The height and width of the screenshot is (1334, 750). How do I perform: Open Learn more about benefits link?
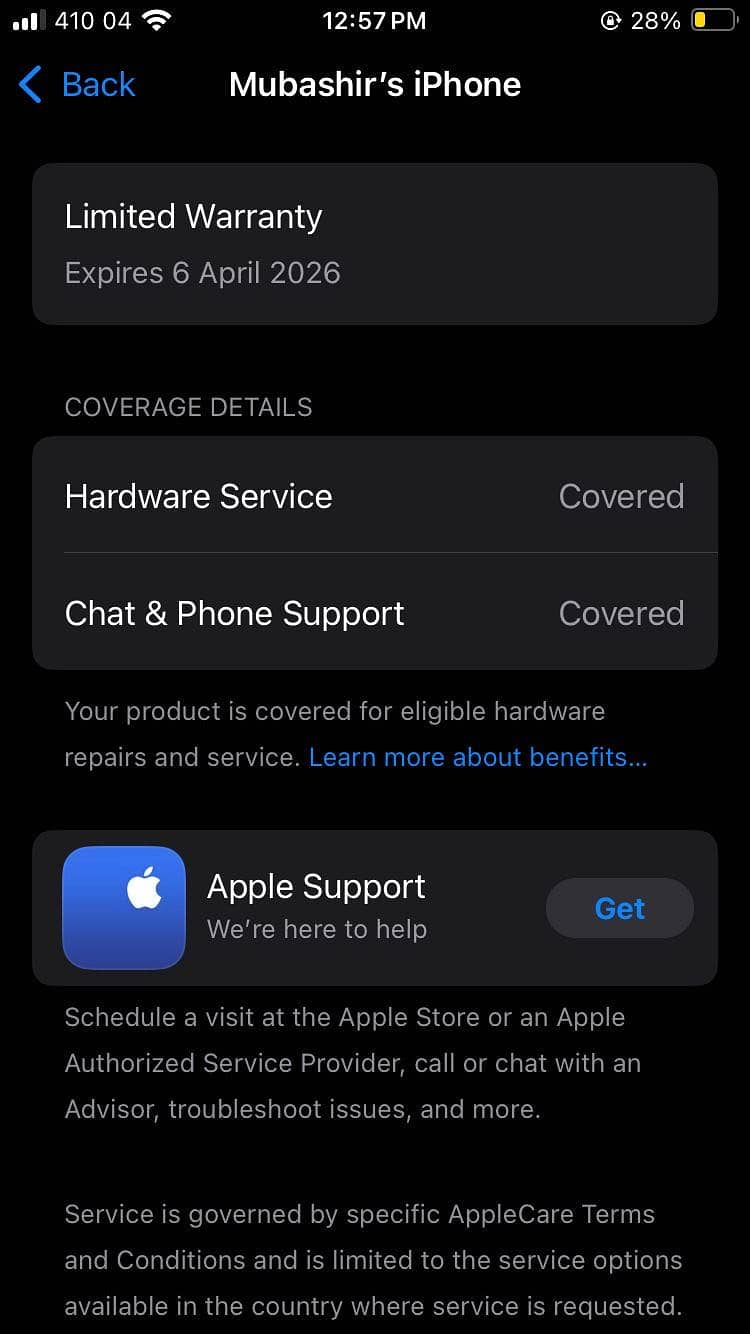pos(478,757)
